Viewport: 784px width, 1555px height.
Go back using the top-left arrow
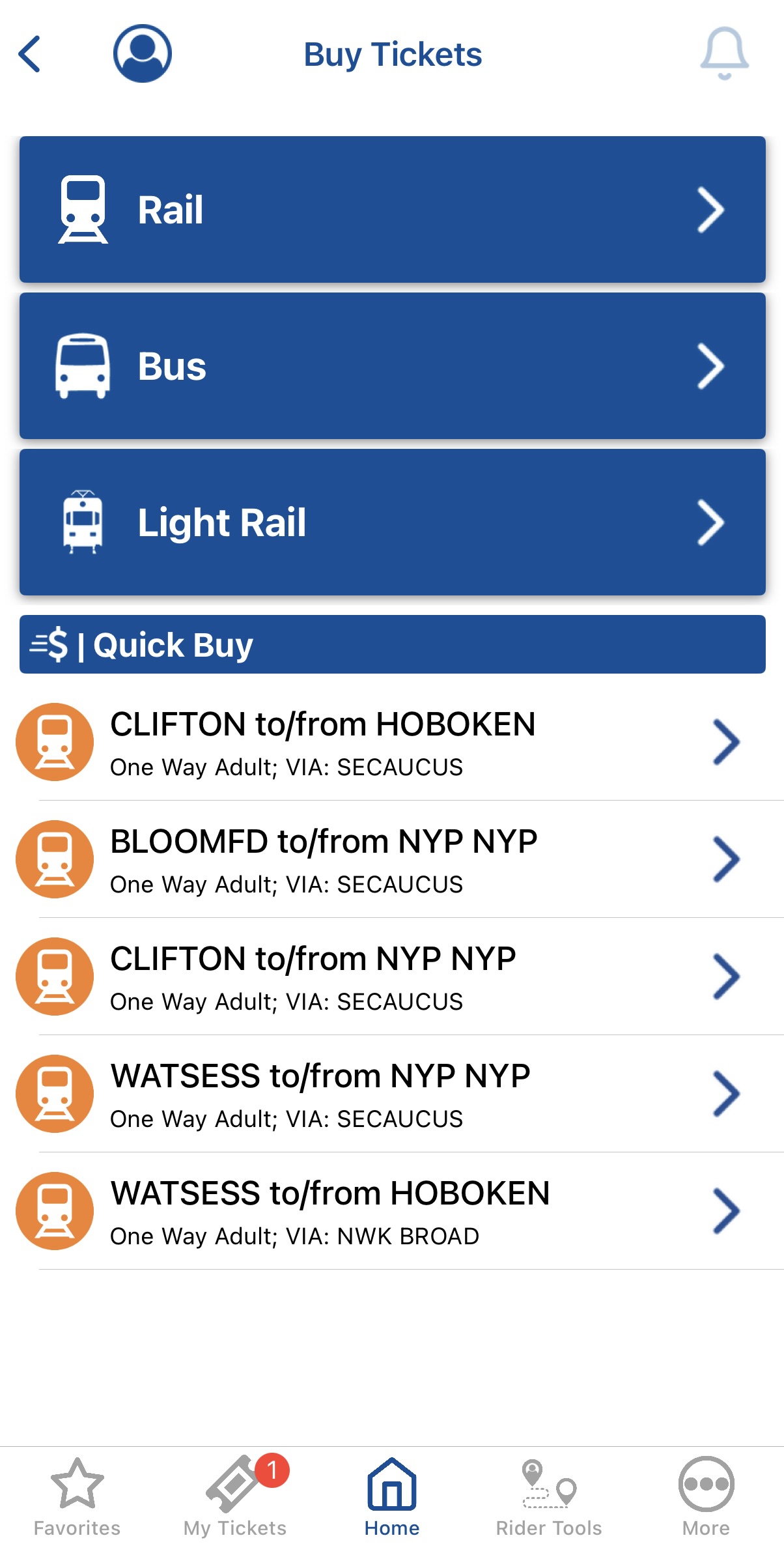point(30,53)
